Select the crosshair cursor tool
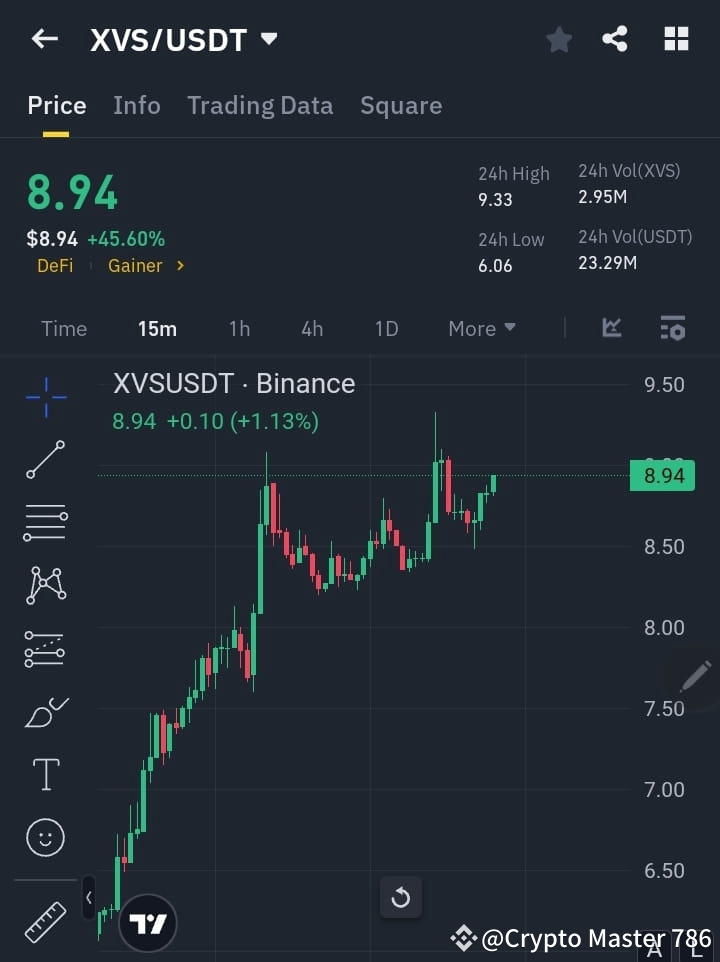This screenshot has width=720, height=962. pos(44,398)
